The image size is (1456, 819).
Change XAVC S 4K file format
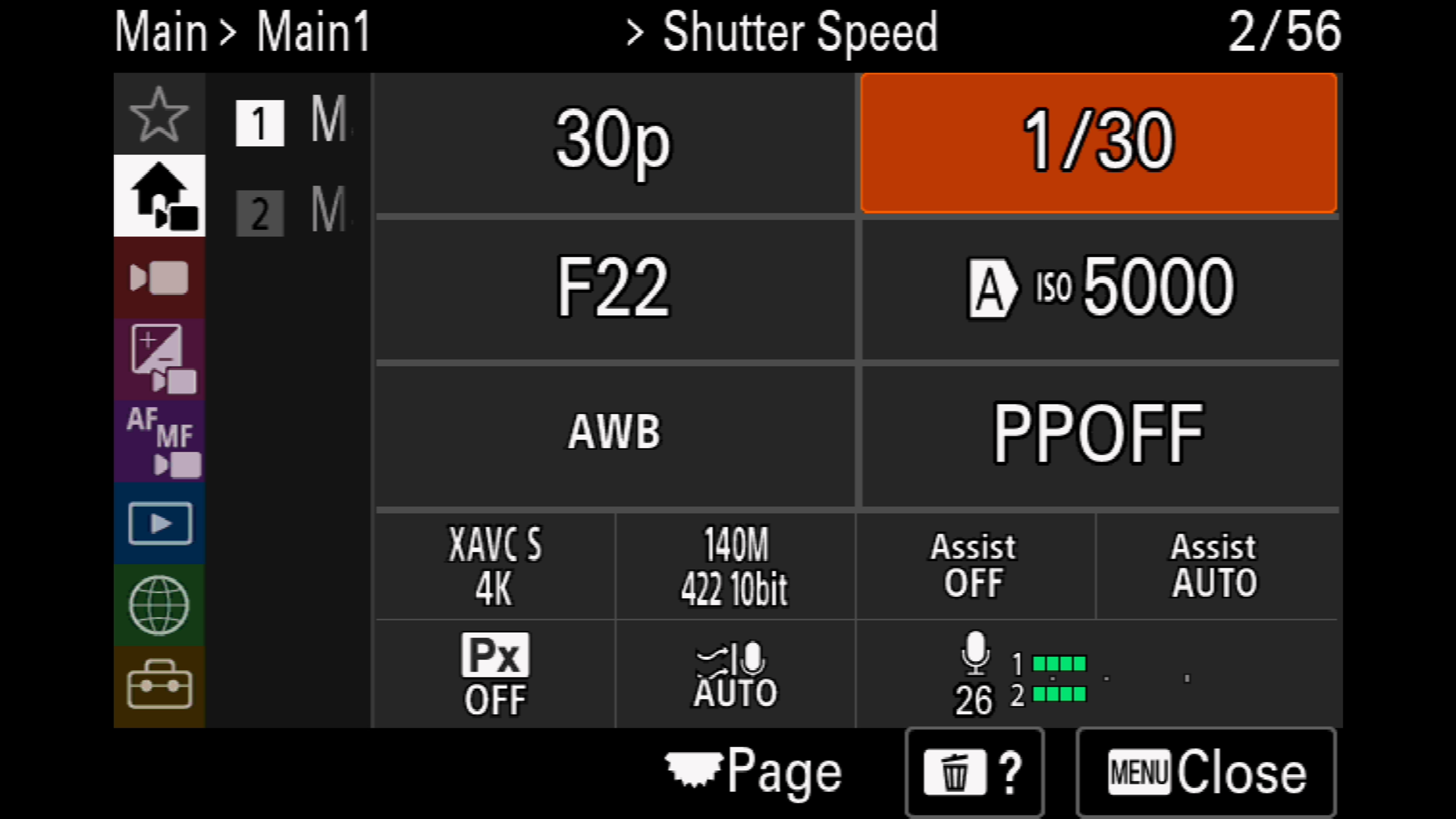(495, 566)
